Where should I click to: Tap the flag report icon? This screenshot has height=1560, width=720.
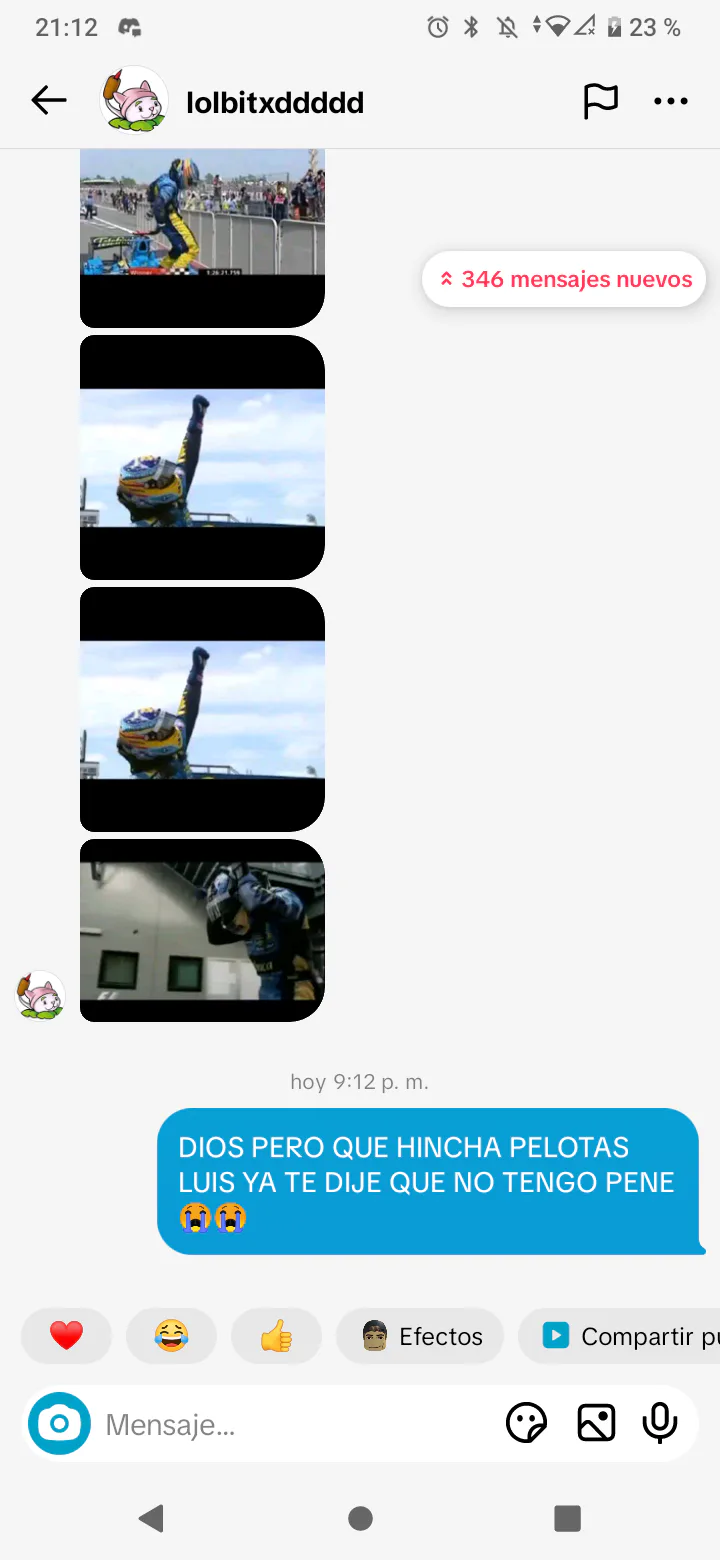(x=600, y=101)
